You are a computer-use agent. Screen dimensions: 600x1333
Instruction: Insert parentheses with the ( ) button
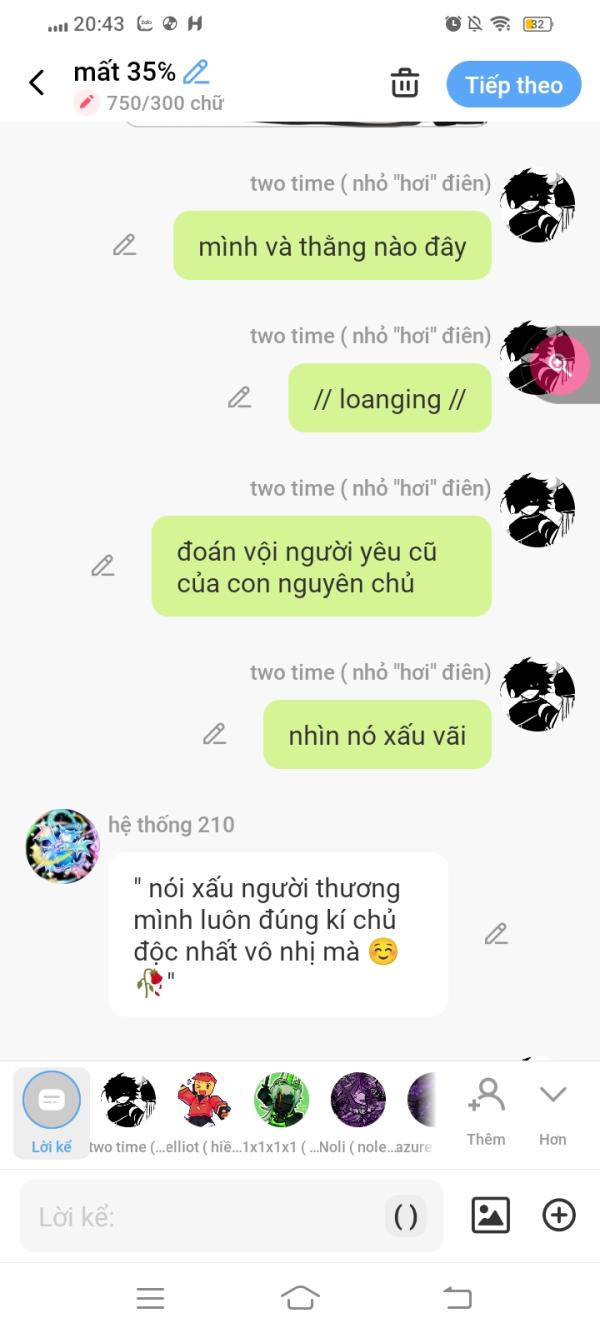(x=406, y=1216)
